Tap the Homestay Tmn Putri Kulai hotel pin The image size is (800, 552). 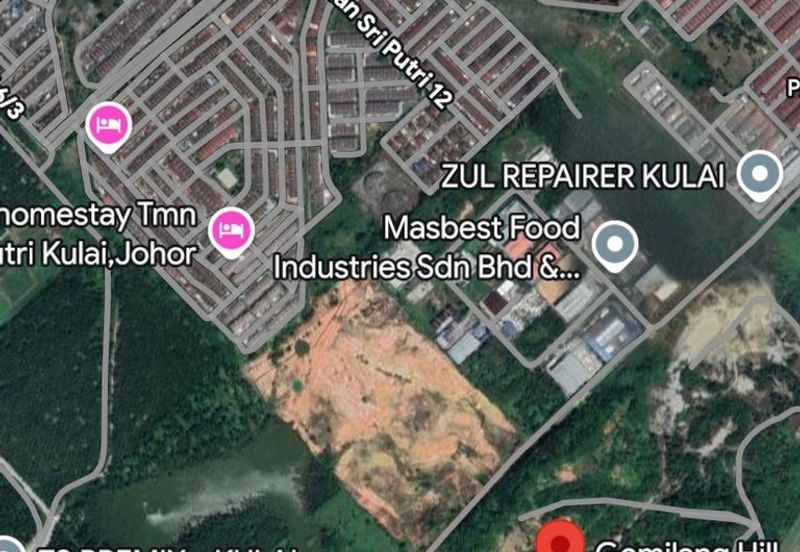231,231
